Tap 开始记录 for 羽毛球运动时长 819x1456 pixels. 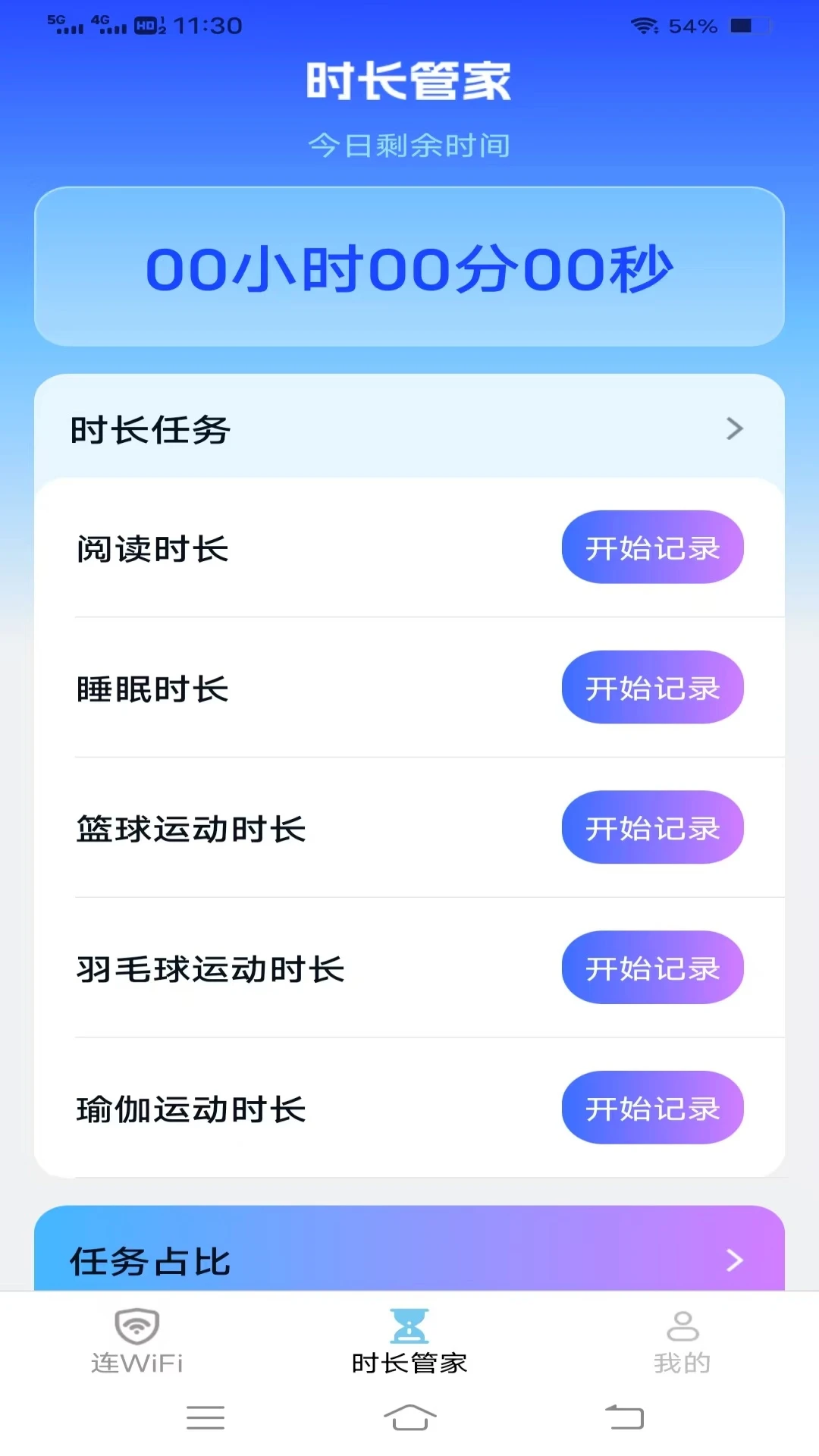(651, 968)
